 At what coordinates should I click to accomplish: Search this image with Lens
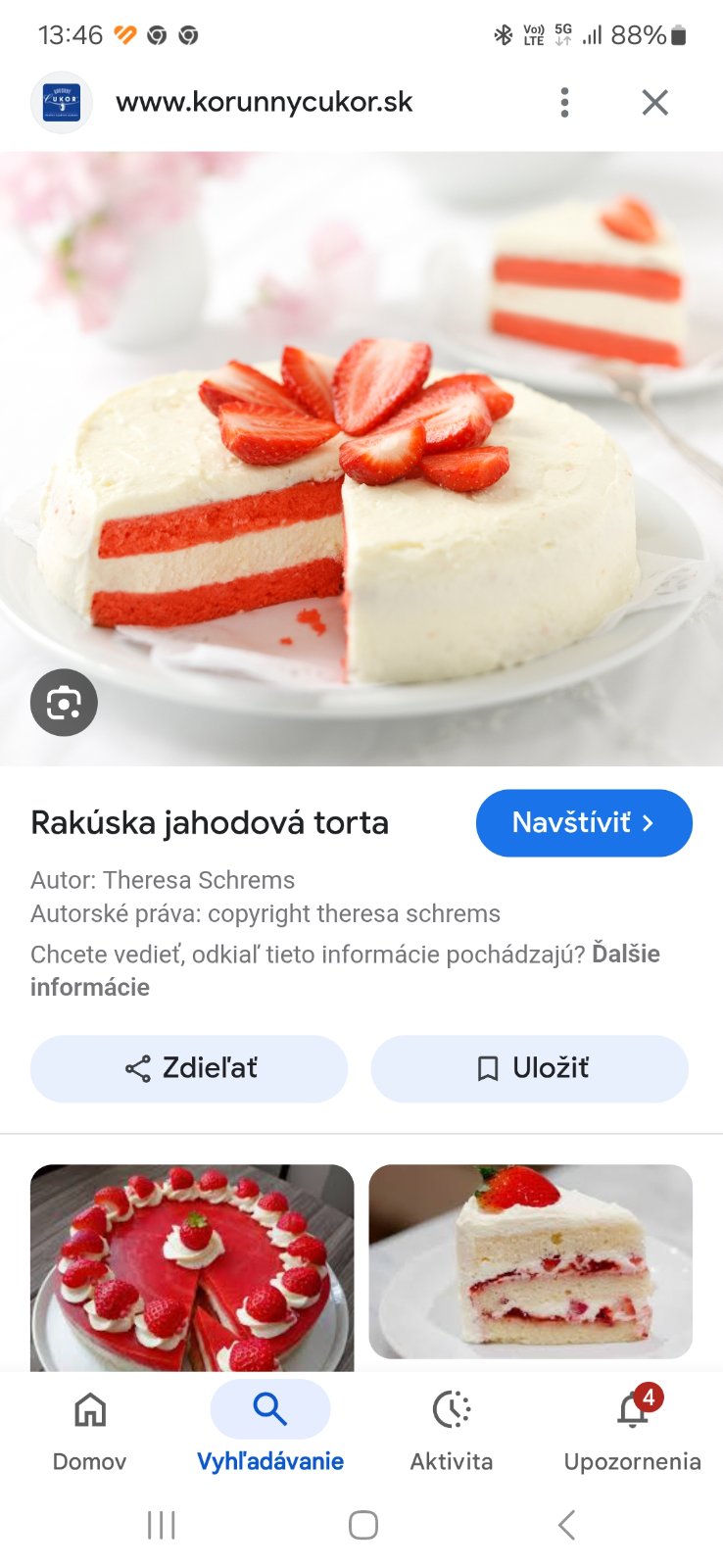(64, 703)
